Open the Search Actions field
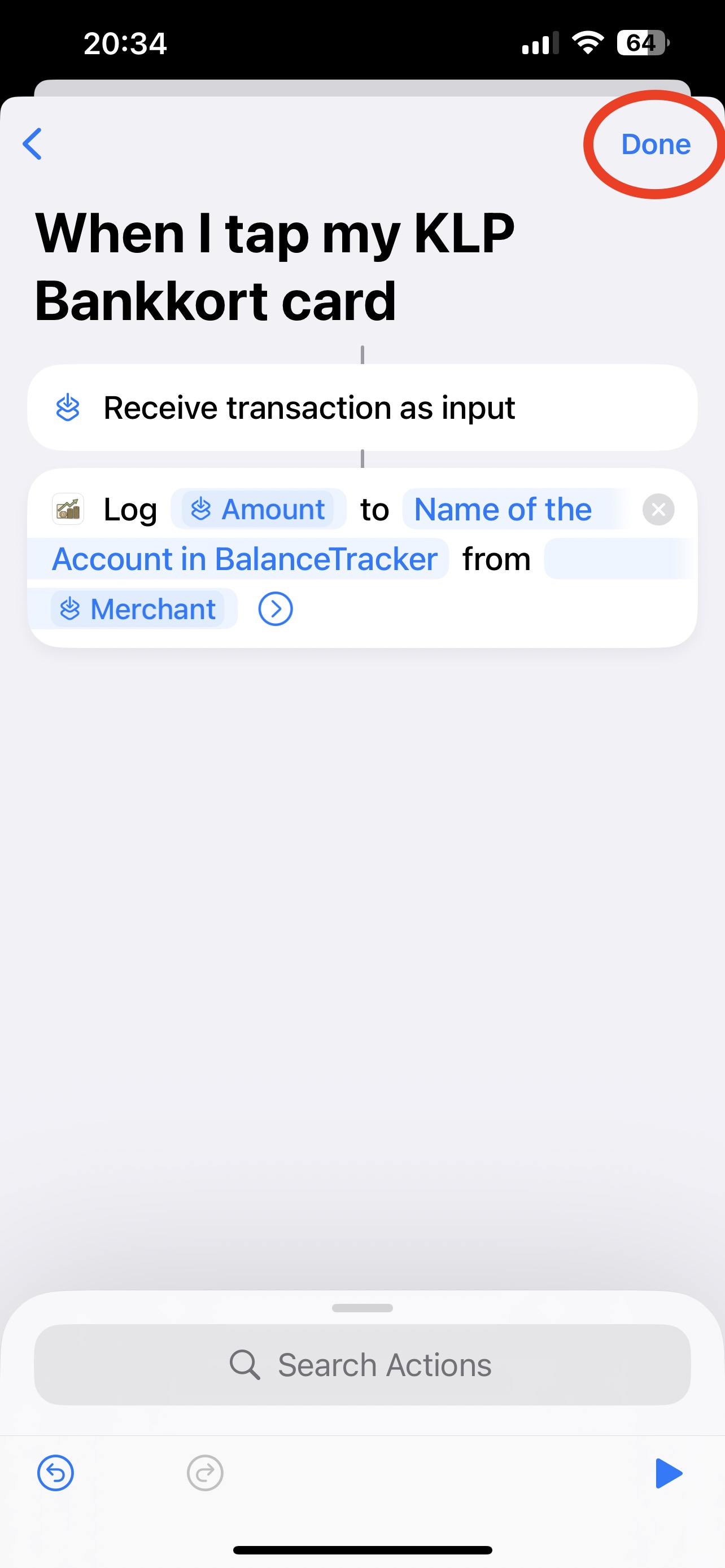 (x=361, y=1364)
